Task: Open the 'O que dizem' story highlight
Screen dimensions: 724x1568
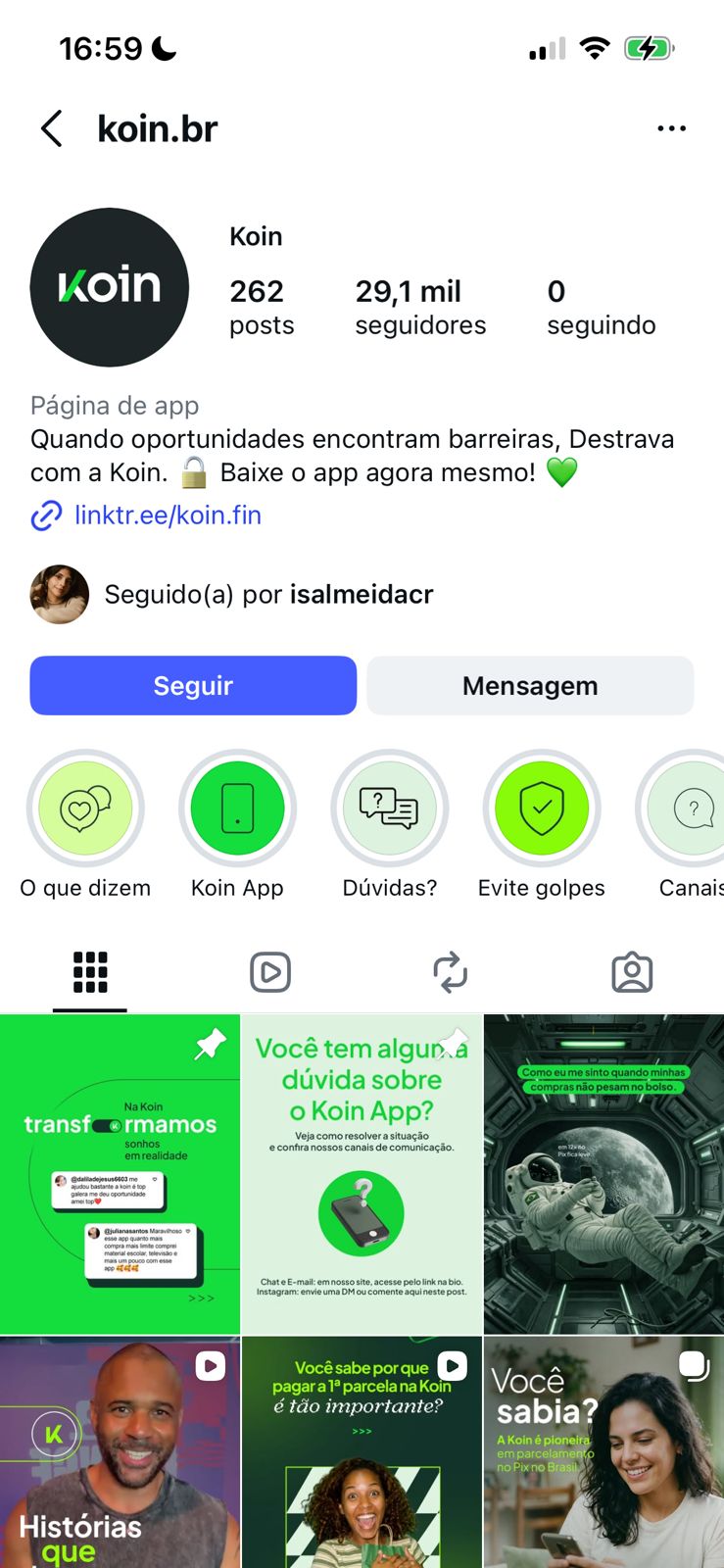Action: point(86,808)
